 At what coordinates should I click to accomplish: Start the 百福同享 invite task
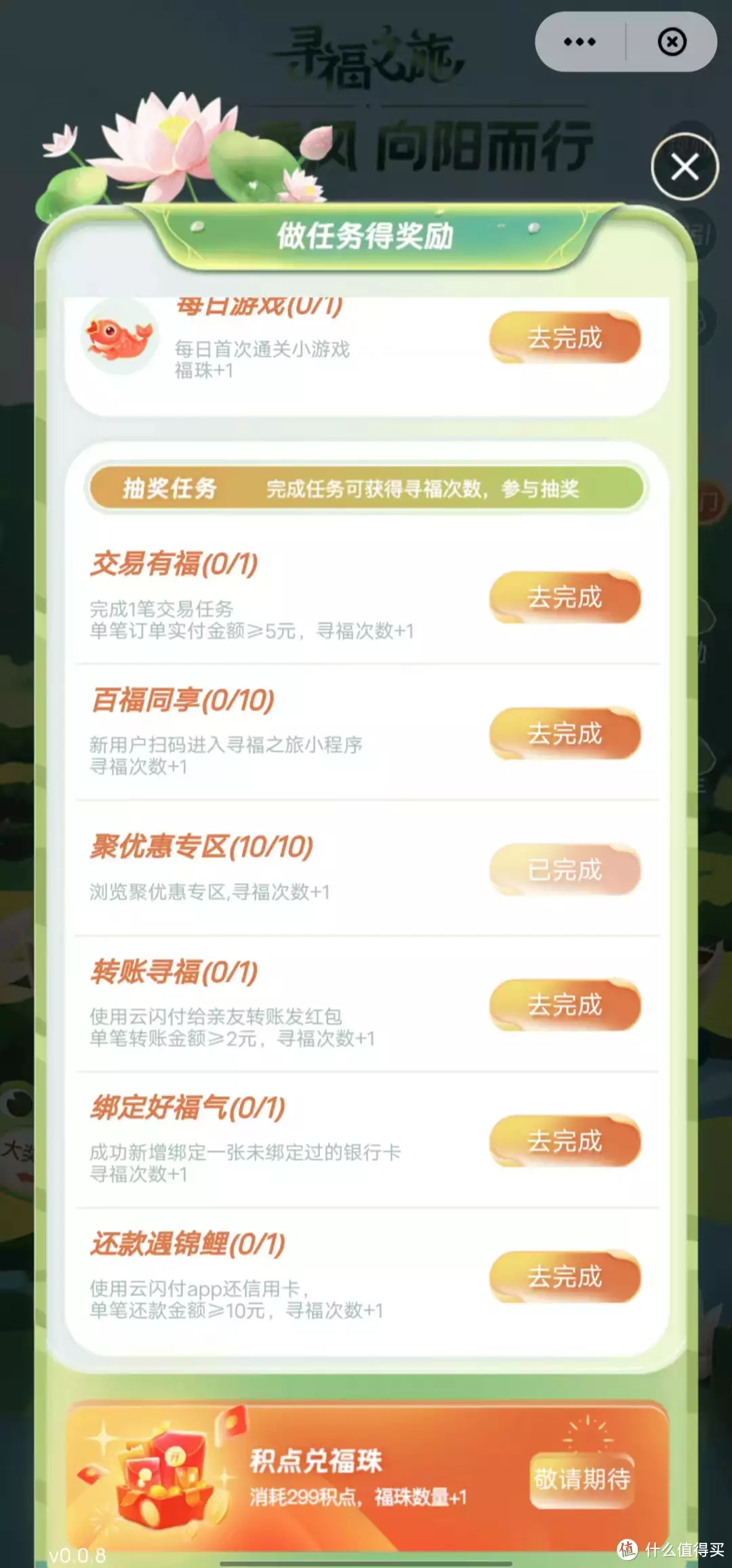point(565,734)
